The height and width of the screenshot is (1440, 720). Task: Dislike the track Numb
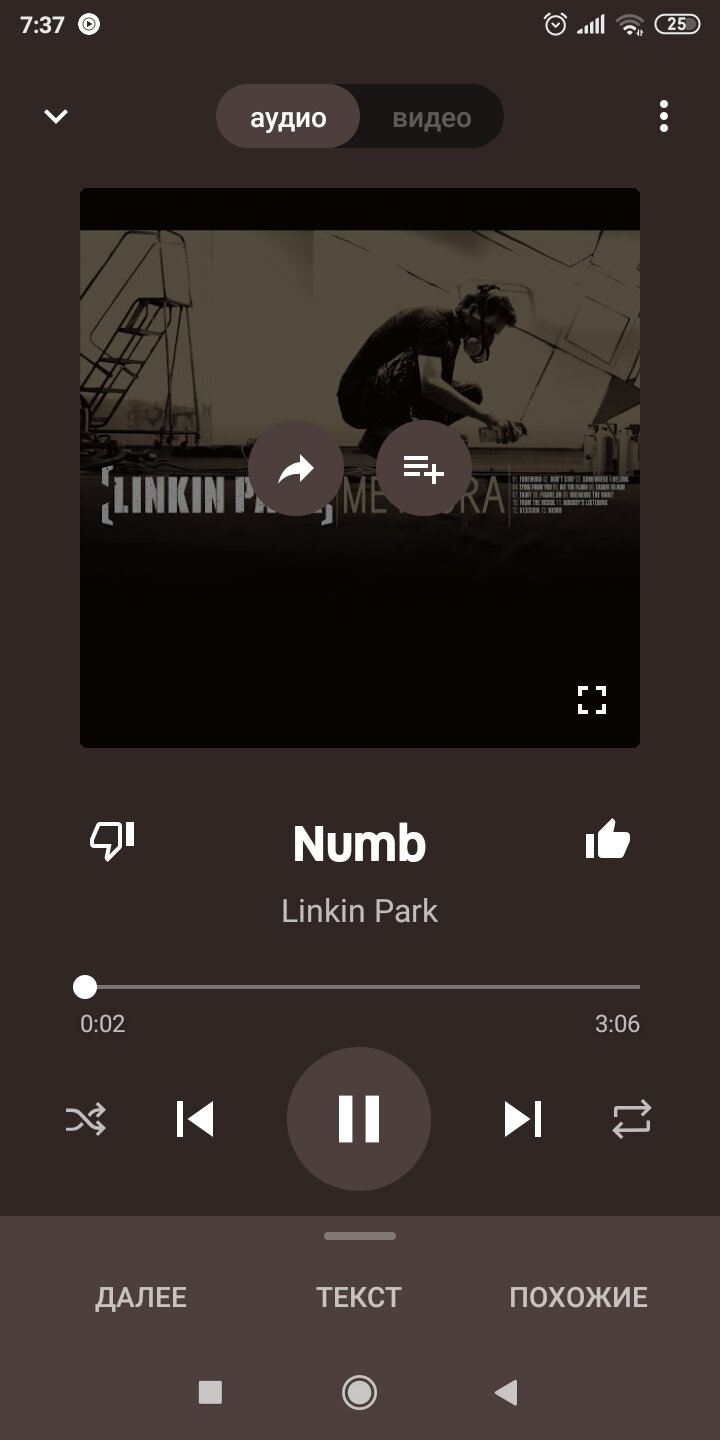click(x=112, y=841)
